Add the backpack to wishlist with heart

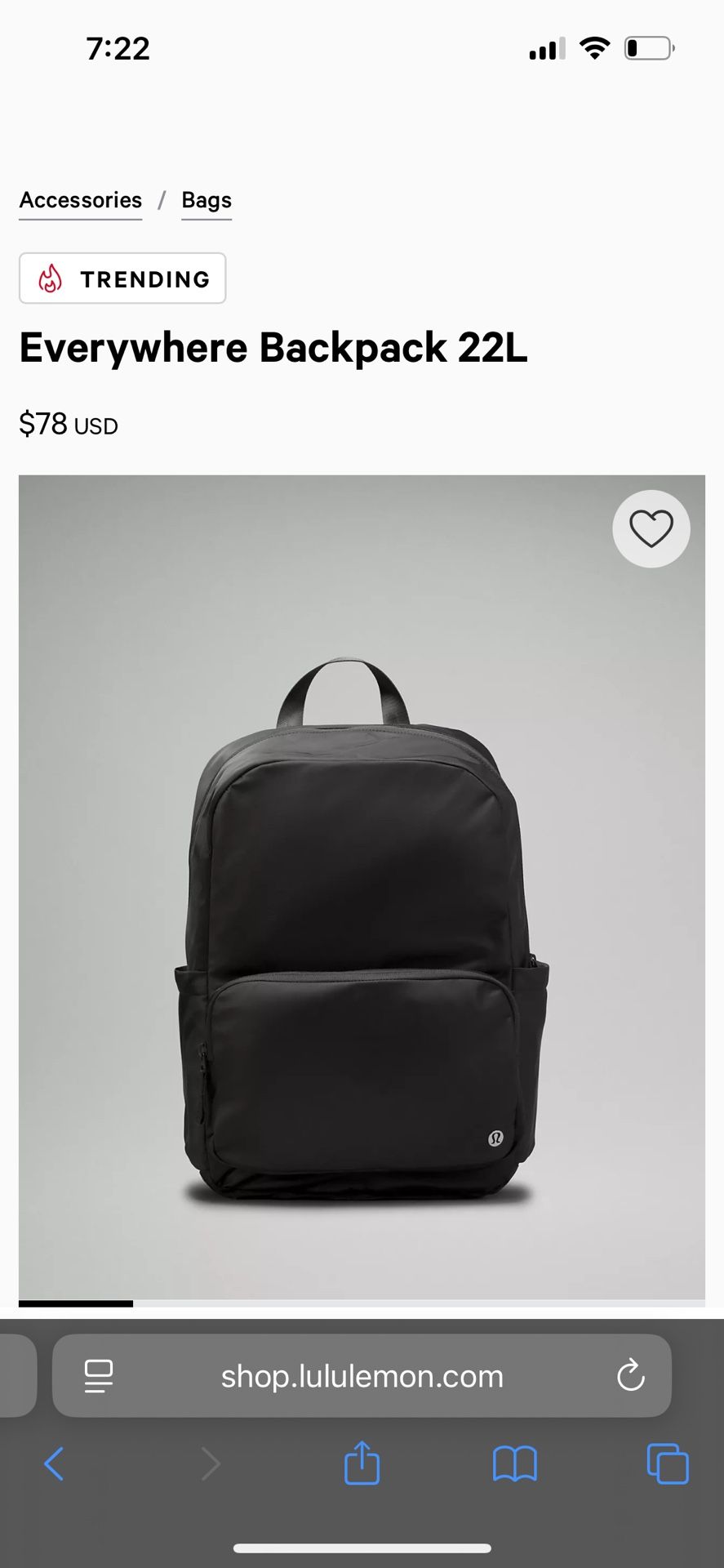click(651, 528)
